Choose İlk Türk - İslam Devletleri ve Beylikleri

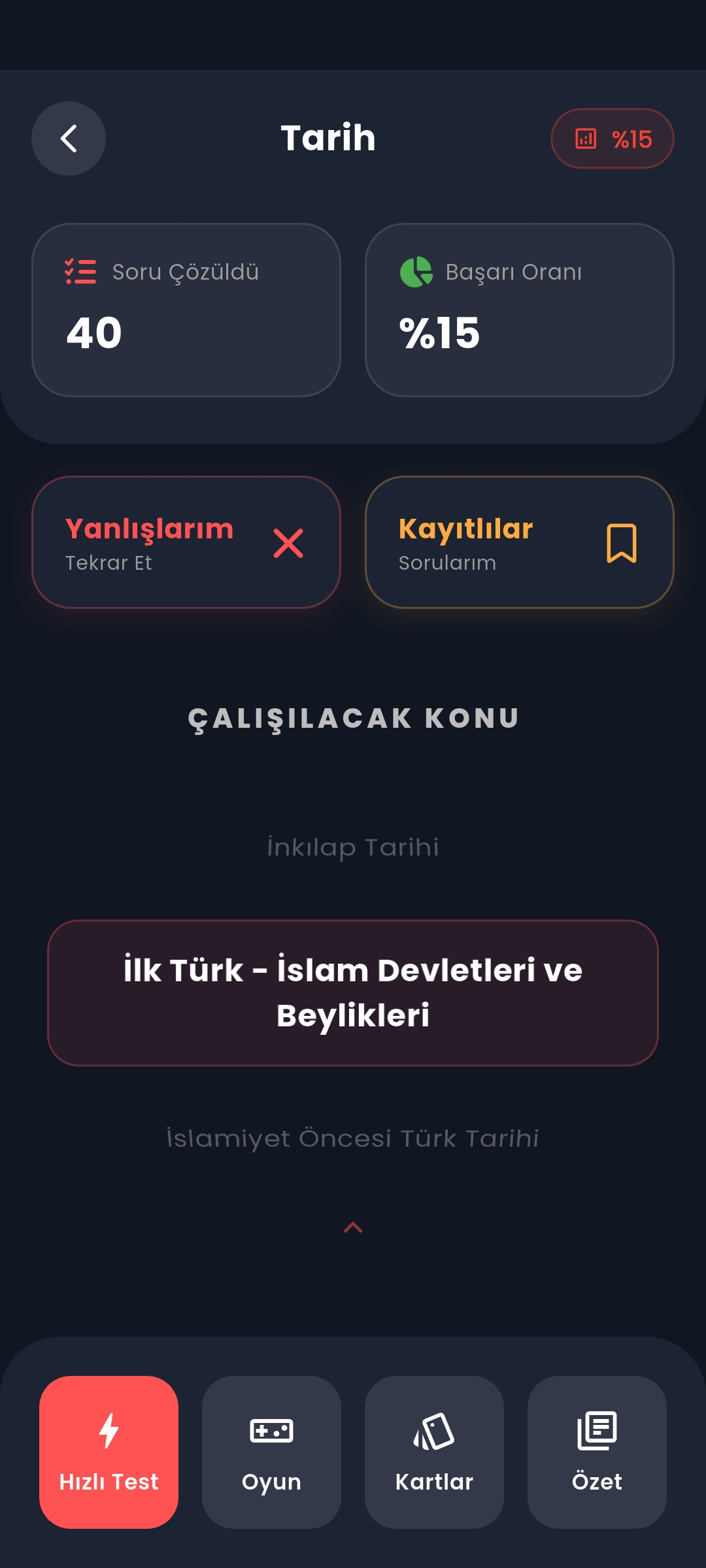click(353, 993)
